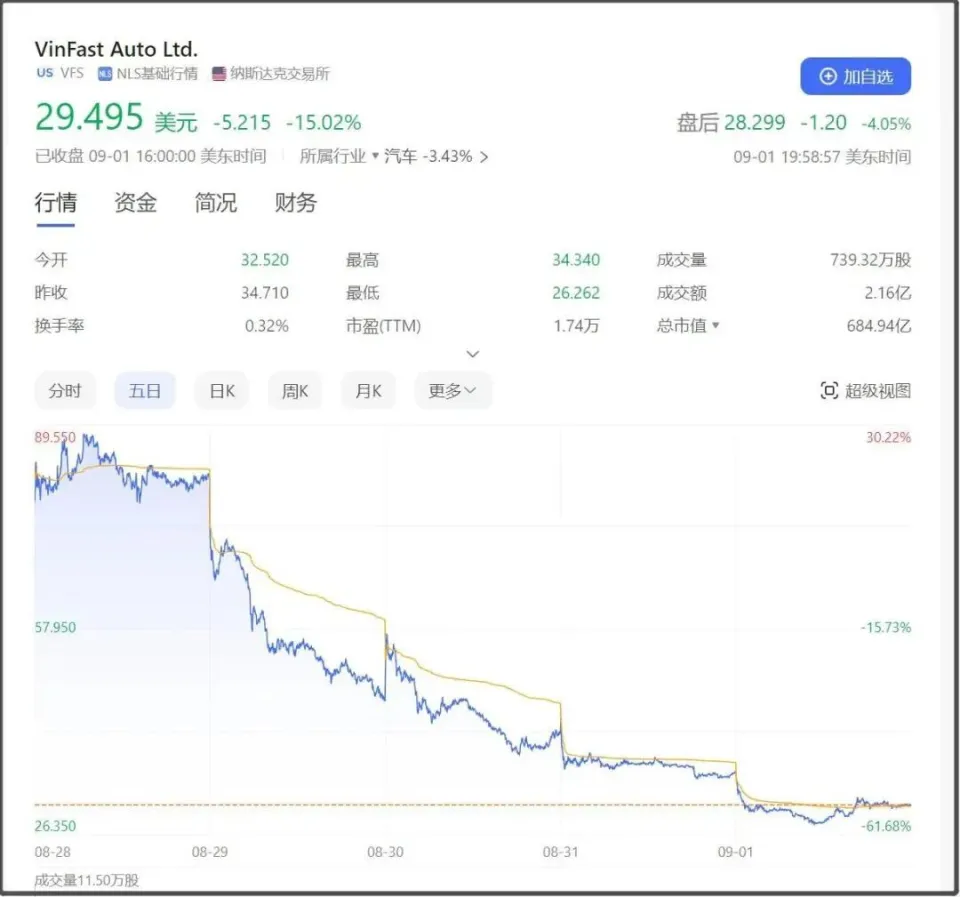Open 超级视图 super view
Screen dimensions: 960x897
pyautogui.click(x=866, y=391)
